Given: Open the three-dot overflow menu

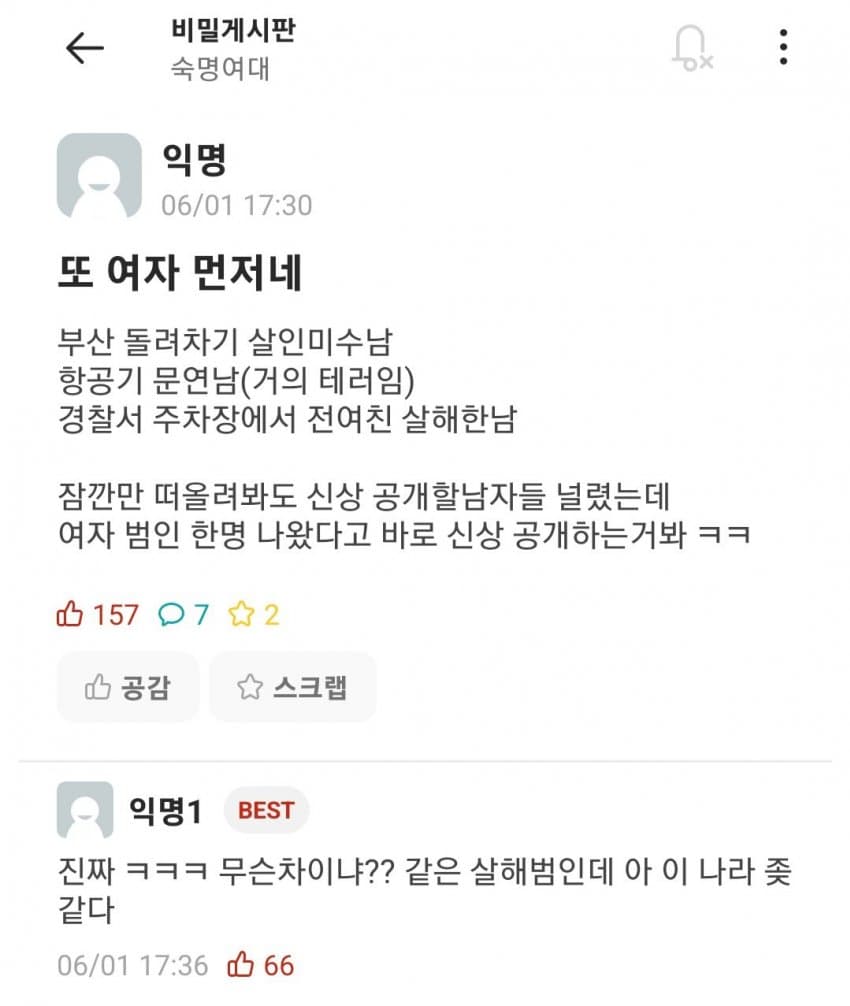Looking at the screenshot, I should click(x=783, y=47).
